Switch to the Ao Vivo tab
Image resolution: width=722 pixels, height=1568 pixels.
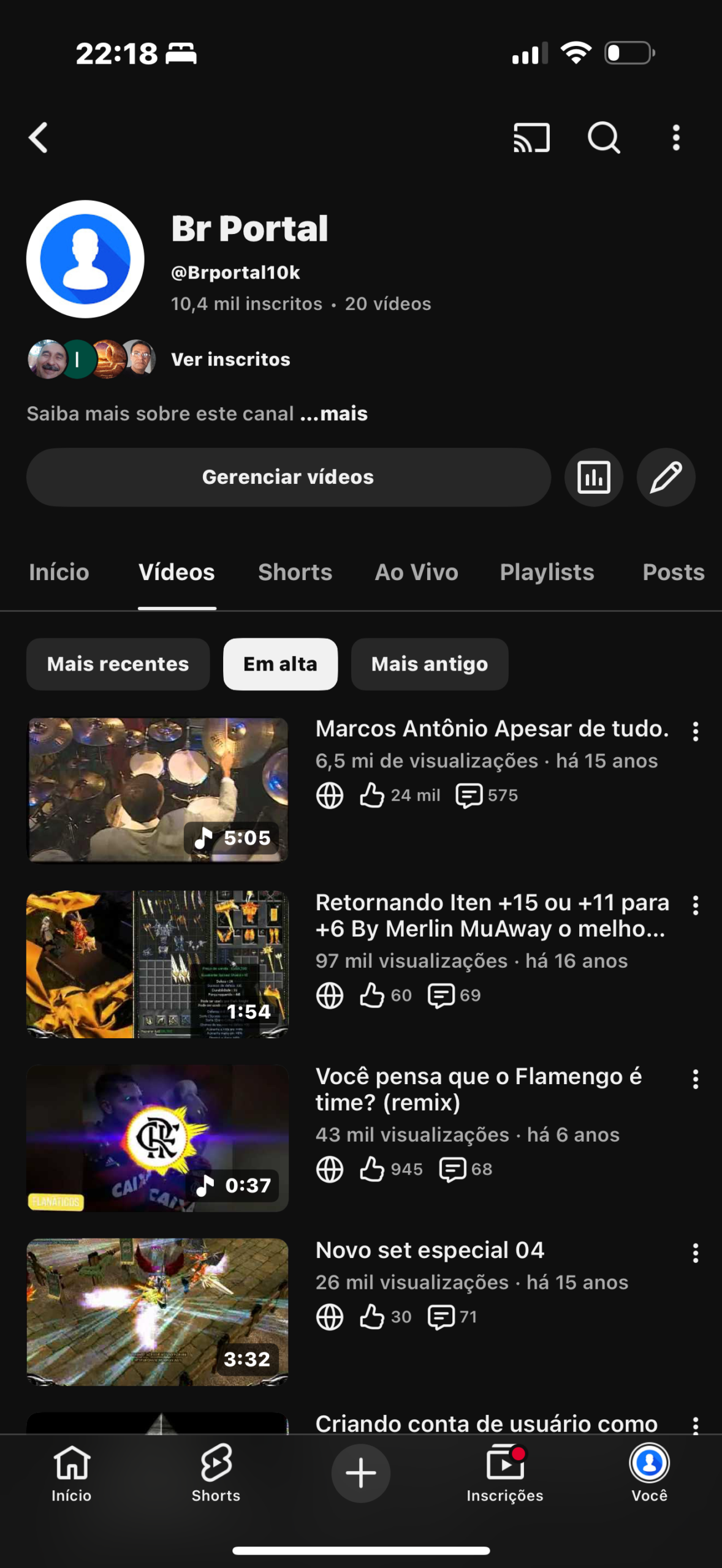tap(417, 572)
